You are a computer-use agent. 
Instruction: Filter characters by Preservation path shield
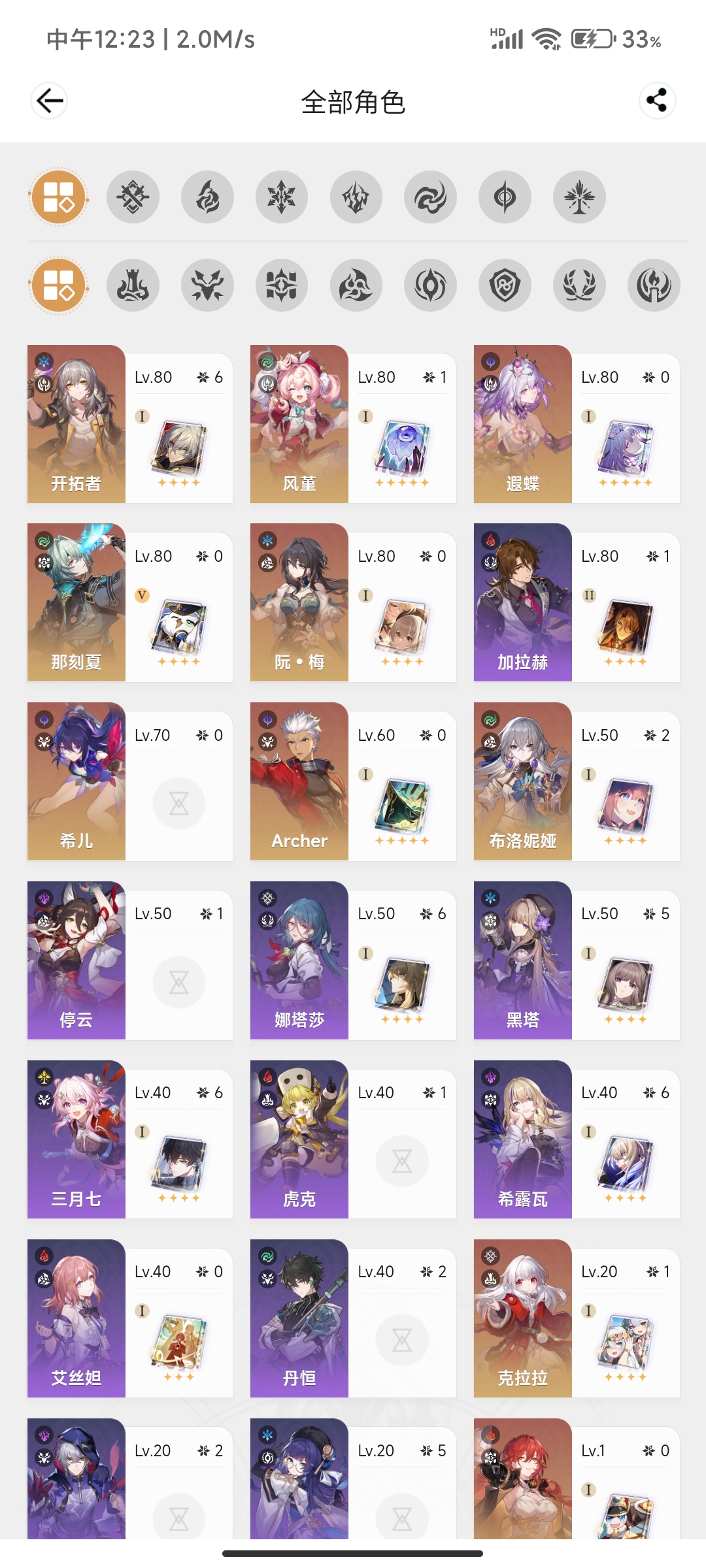pyautogui.click(x=505, y=286)
